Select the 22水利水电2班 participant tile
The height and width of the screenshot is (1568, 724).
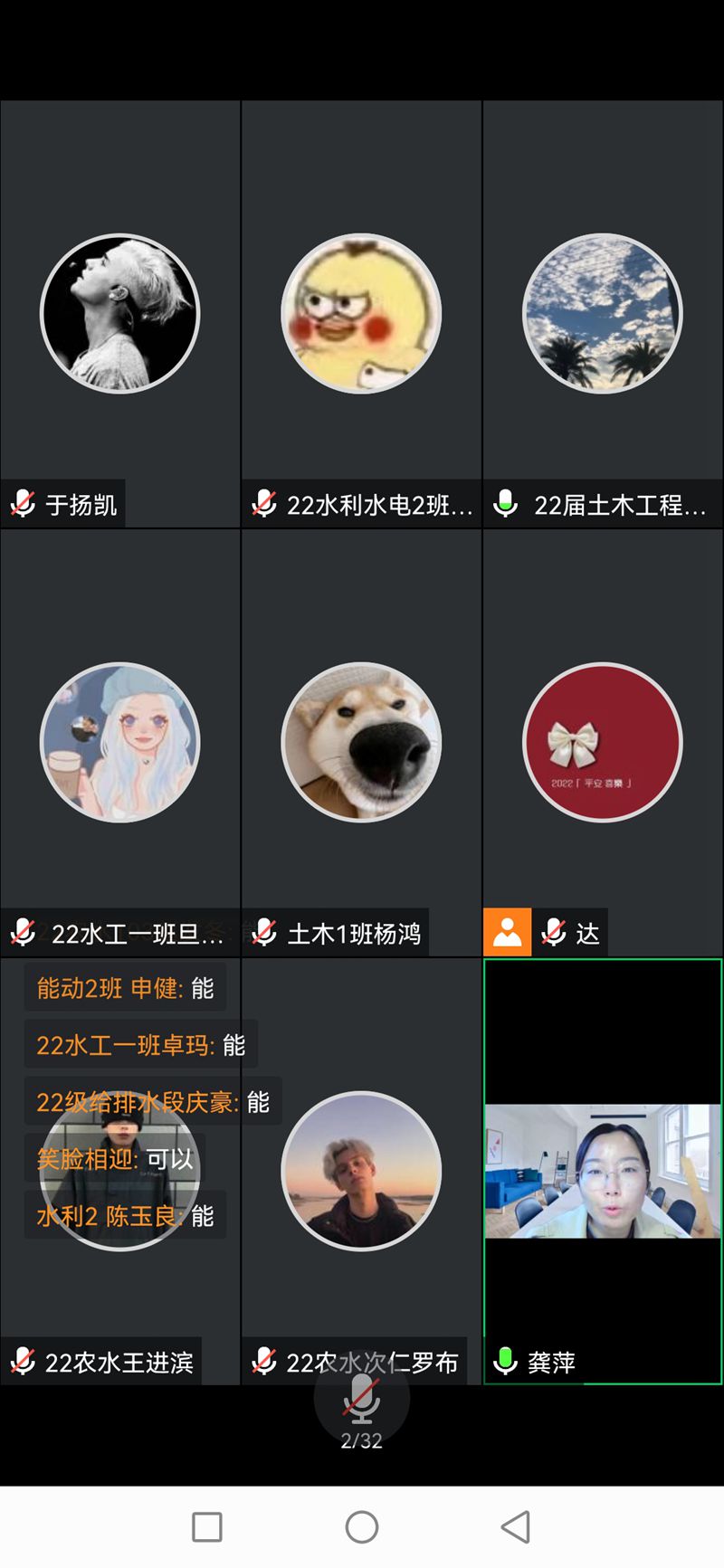361,313
